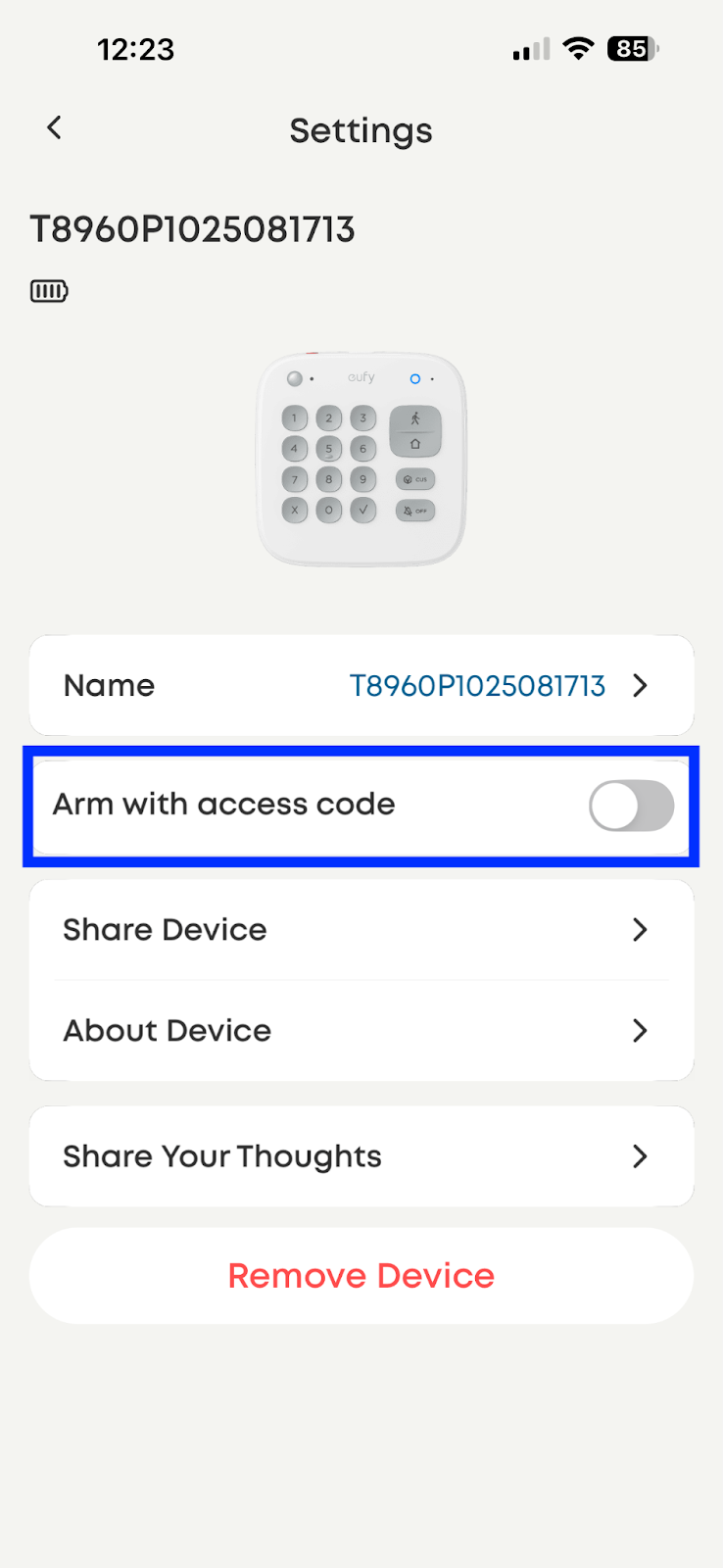Open the Name row to rename device

(361, 685)
